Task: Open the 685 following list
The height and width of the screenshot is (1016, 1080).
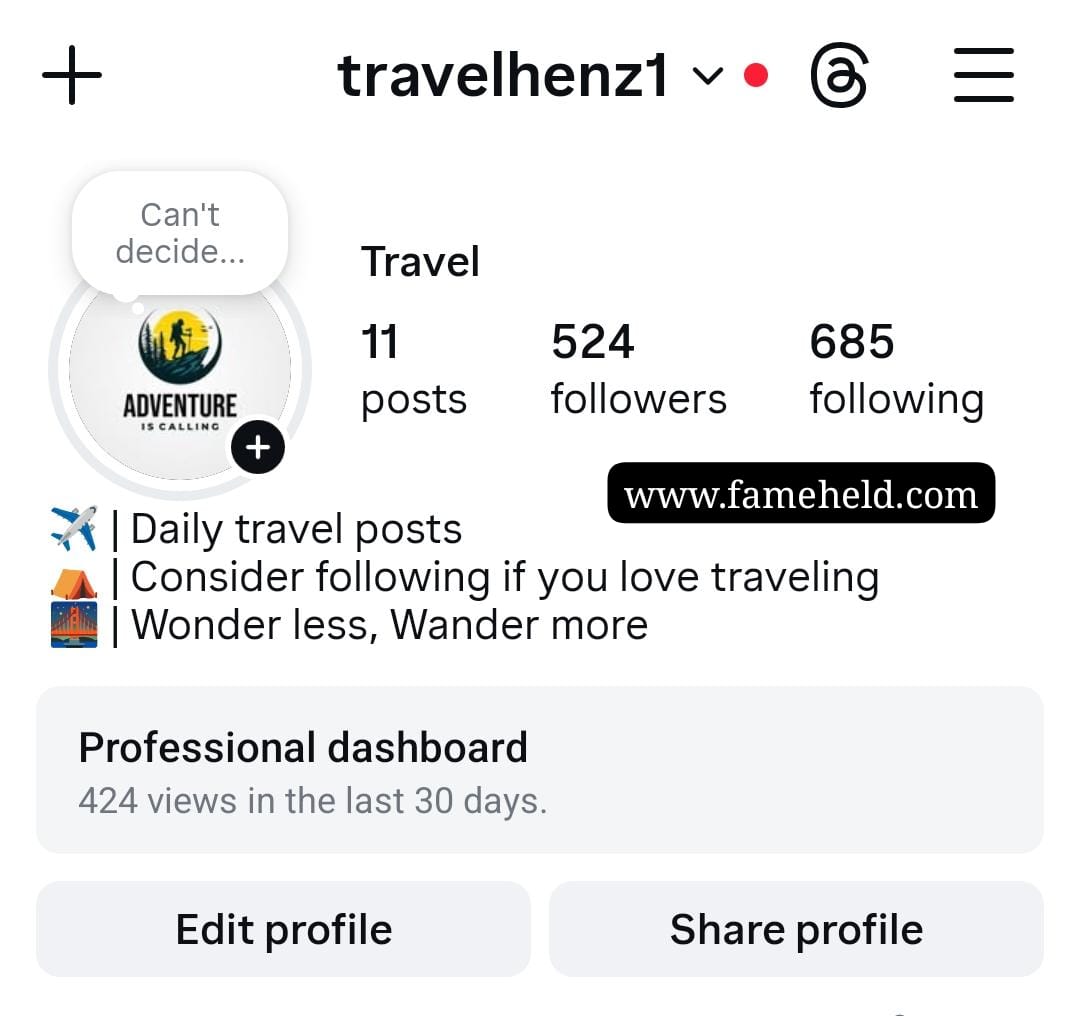Action: (896, 369)
